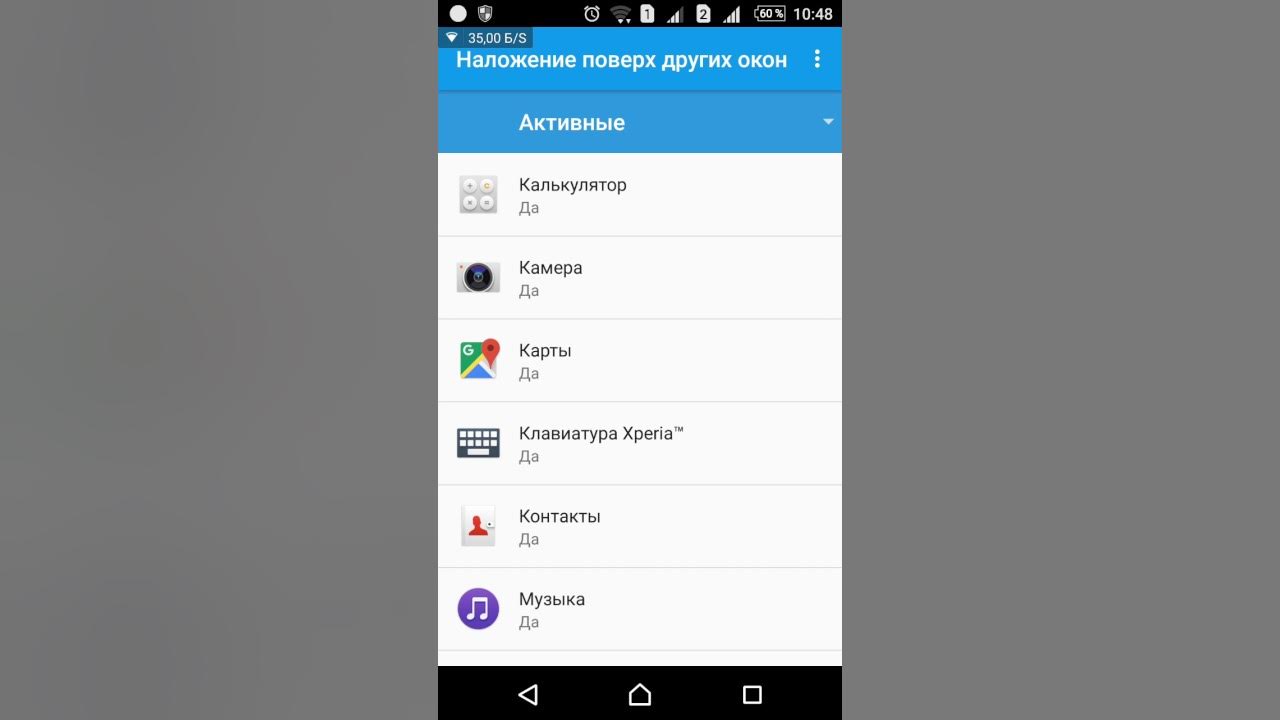
Task: Tap the home button in navigation bar
Action: pos(640,694)
